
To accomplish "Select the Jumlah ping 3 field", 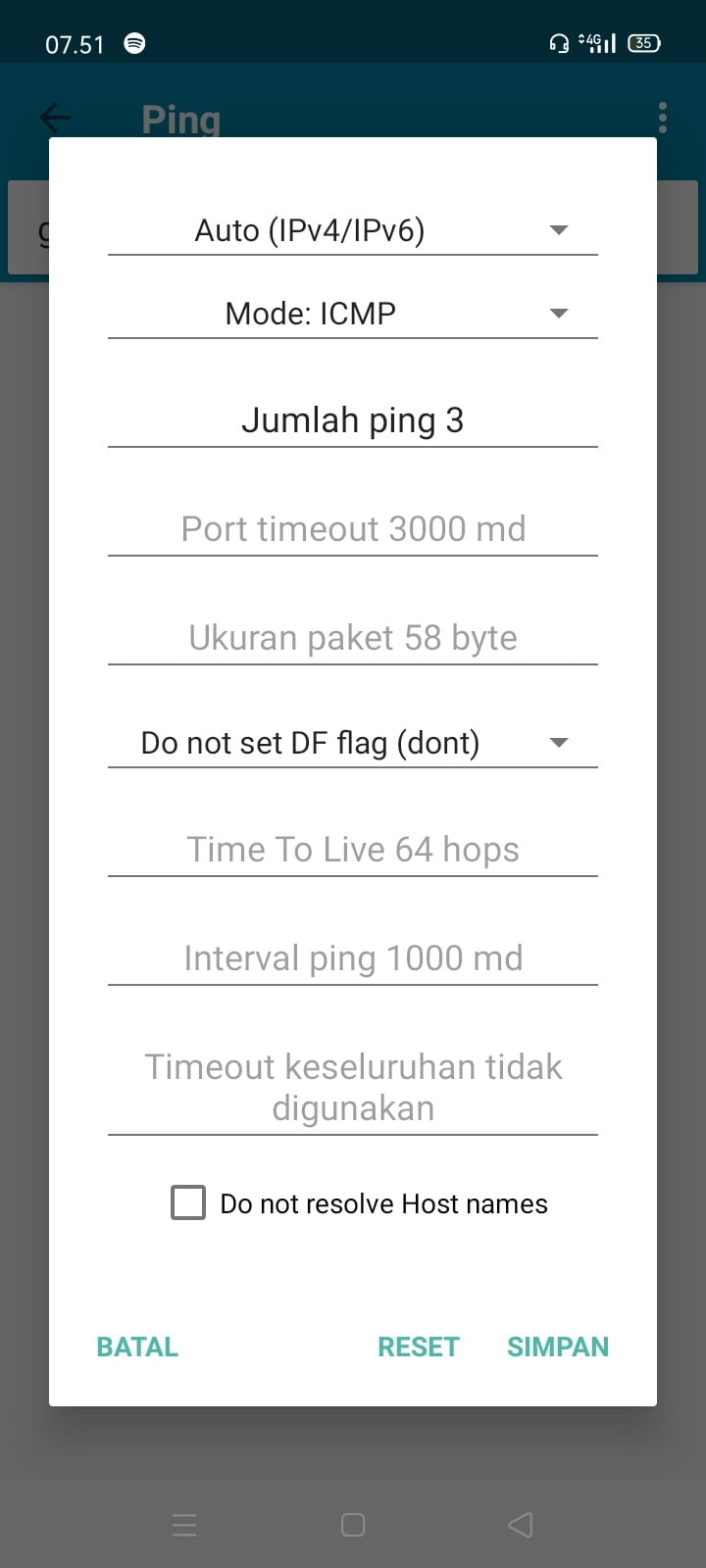I will pos(352,419).
